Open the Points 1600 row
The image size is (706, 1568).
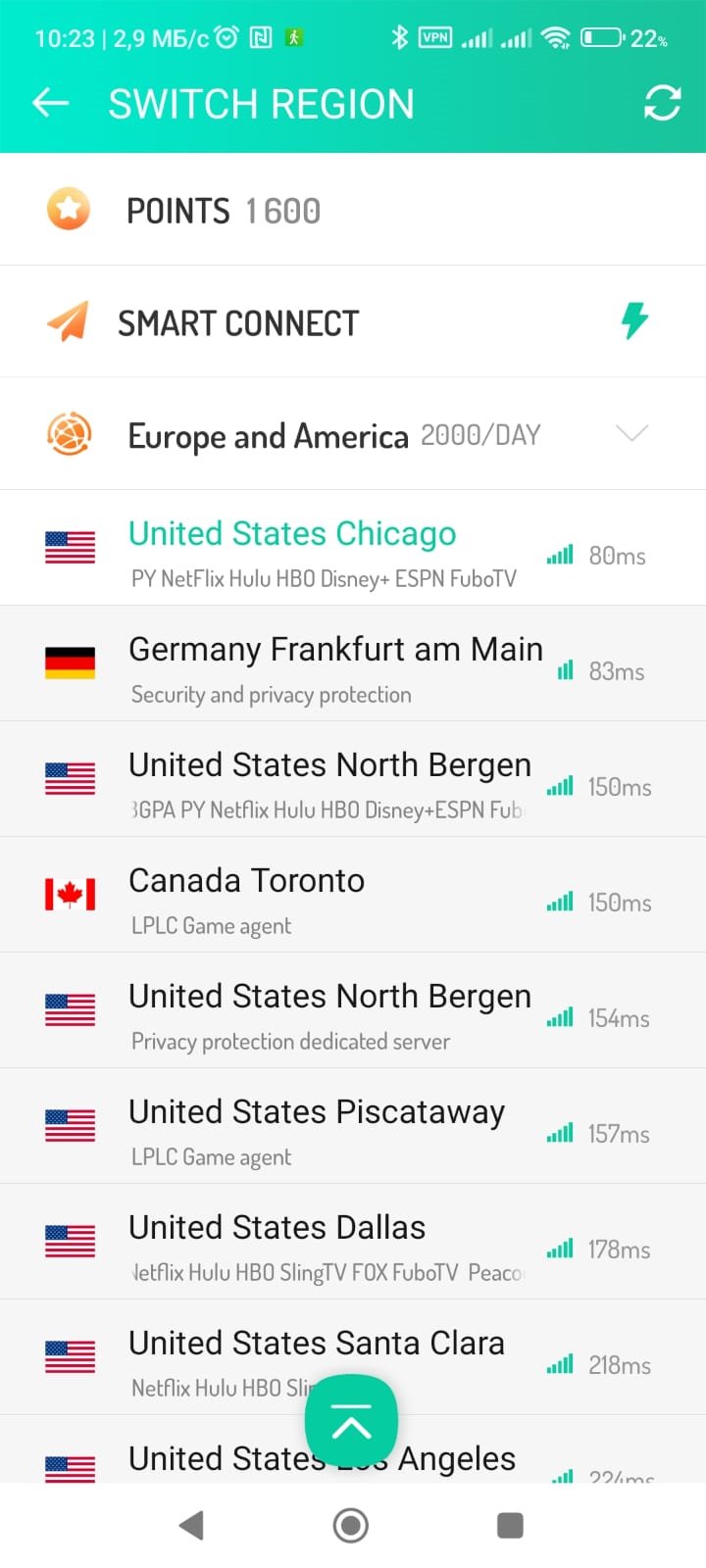pyautogui.click(x=353, y=210)
